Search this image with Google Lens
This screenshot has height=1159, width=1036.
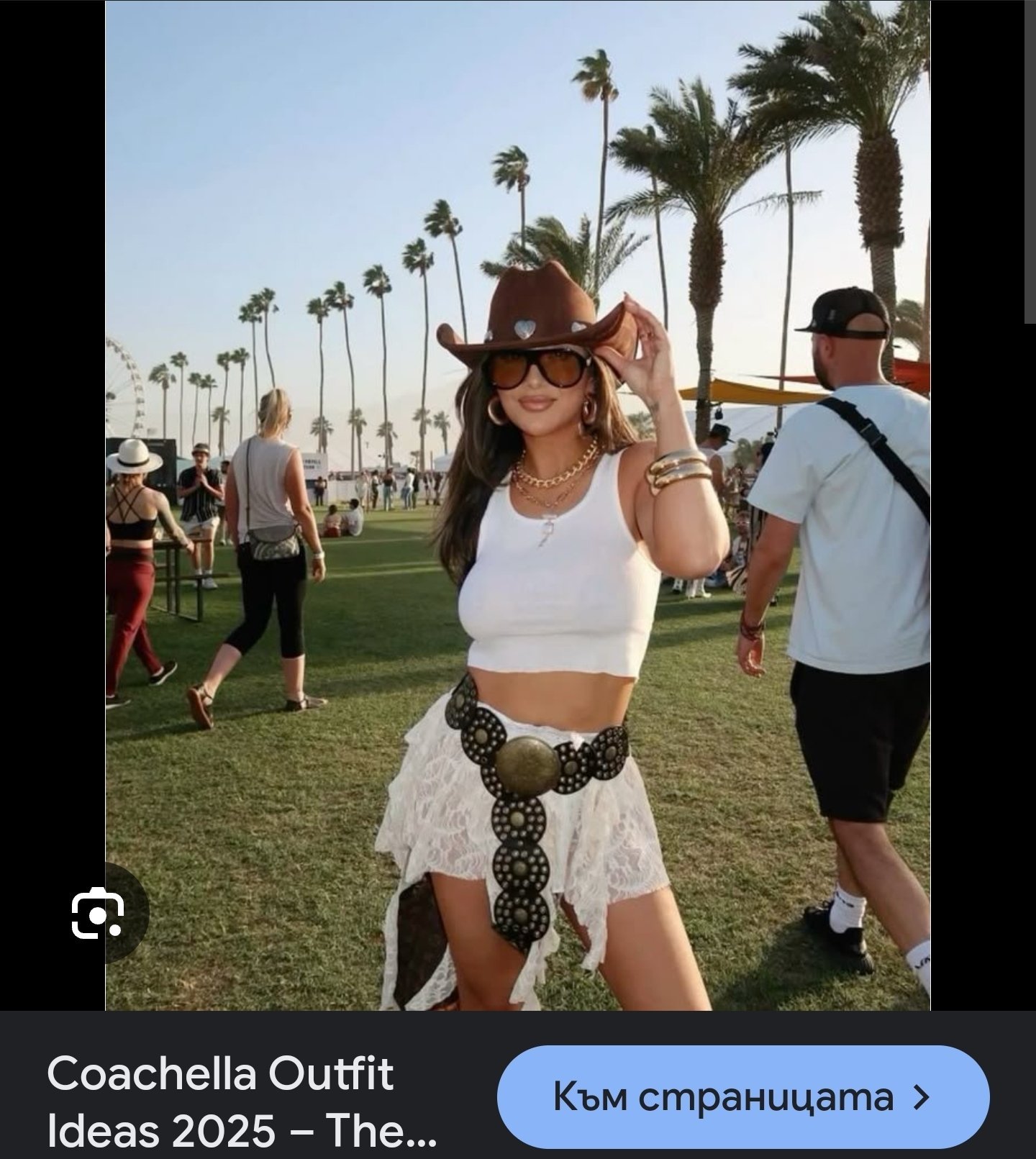(x=98, y=913)
